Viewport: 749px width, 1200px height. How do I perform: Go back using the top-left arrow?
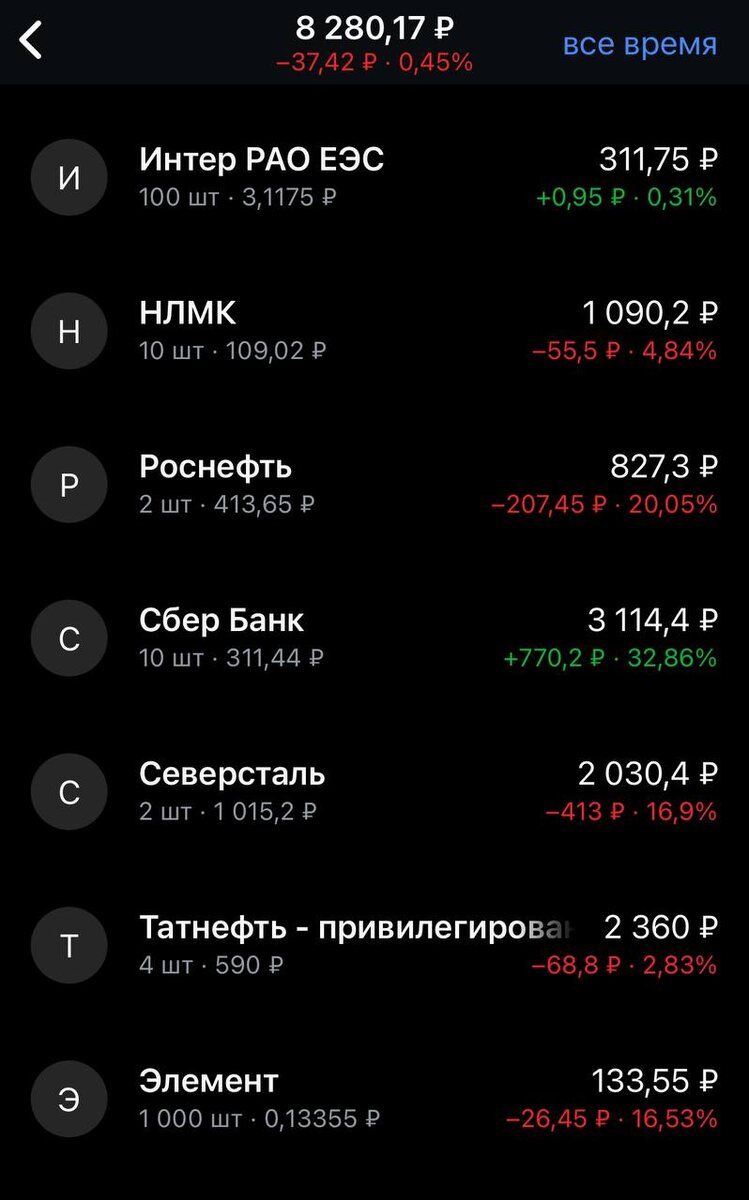(32, 42)
